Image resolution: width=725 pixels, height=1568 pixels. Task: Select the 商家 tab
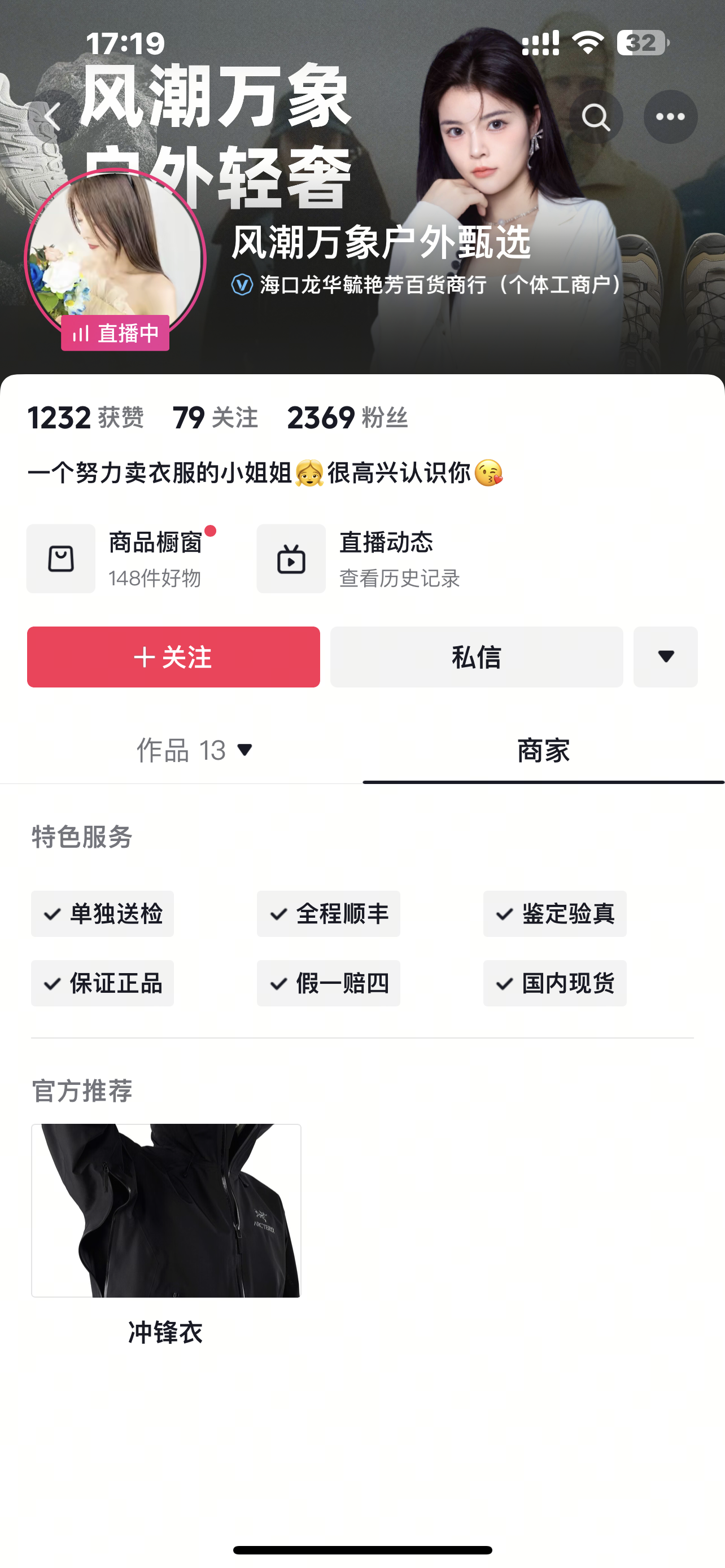(544, 750)
